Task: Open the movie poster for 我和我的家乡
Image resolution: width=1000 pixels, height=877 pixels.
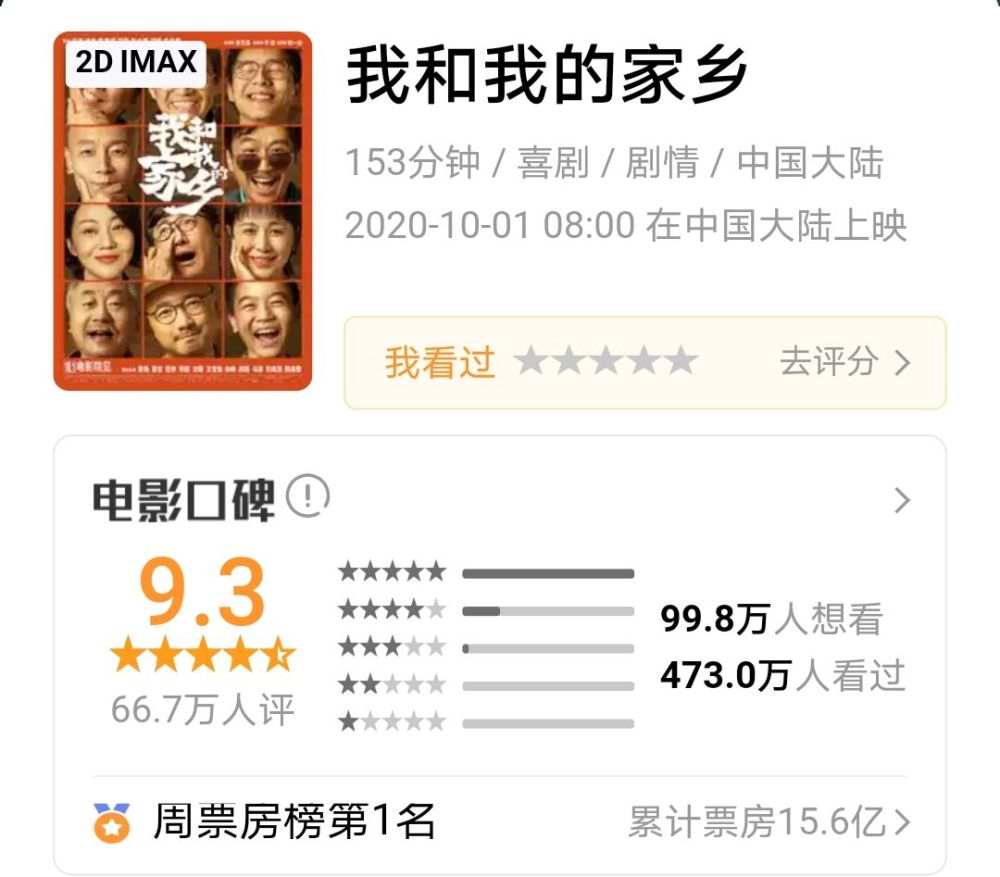Action: pyautogui.click(x=183, y=211)
